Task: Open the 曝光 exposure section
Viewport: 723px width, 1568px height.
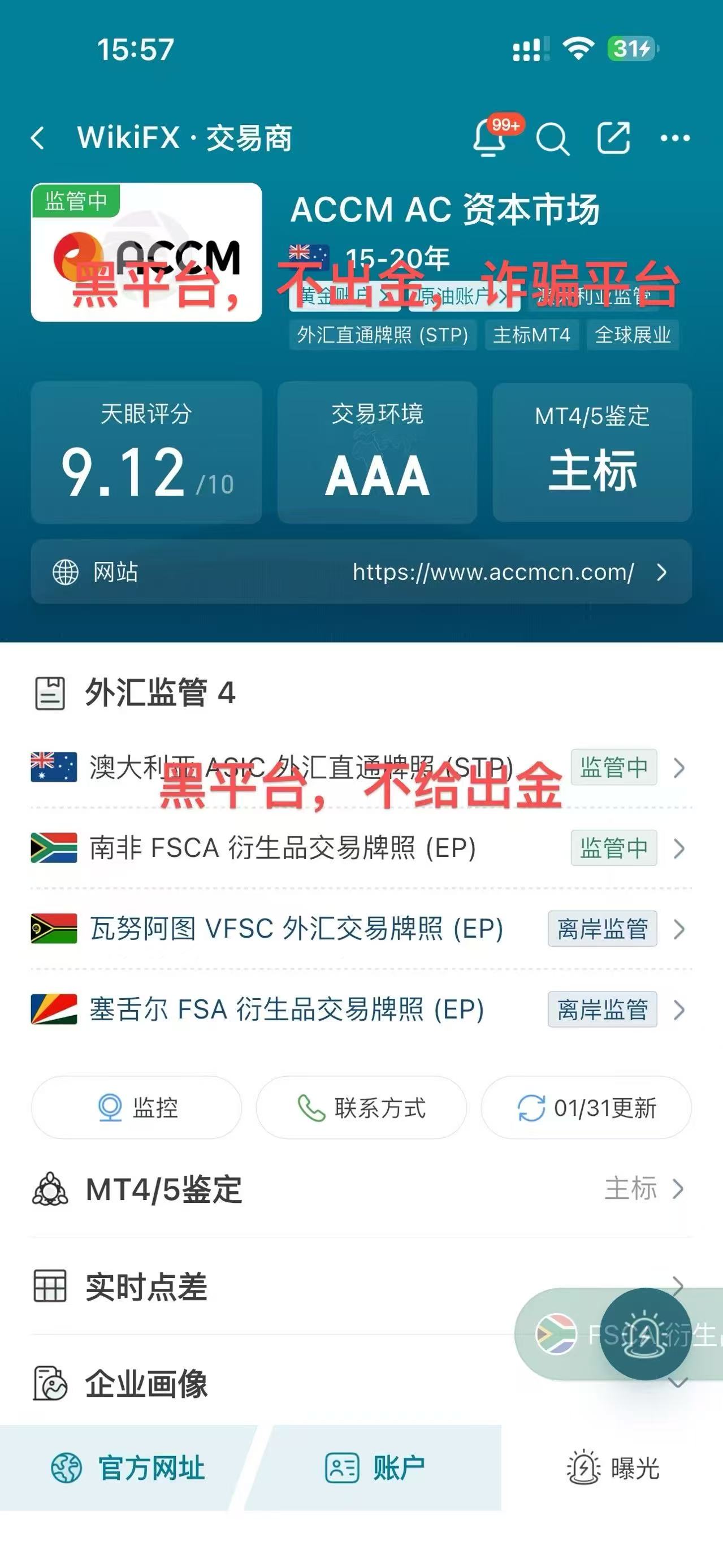Action: (x=613, y=1467)
